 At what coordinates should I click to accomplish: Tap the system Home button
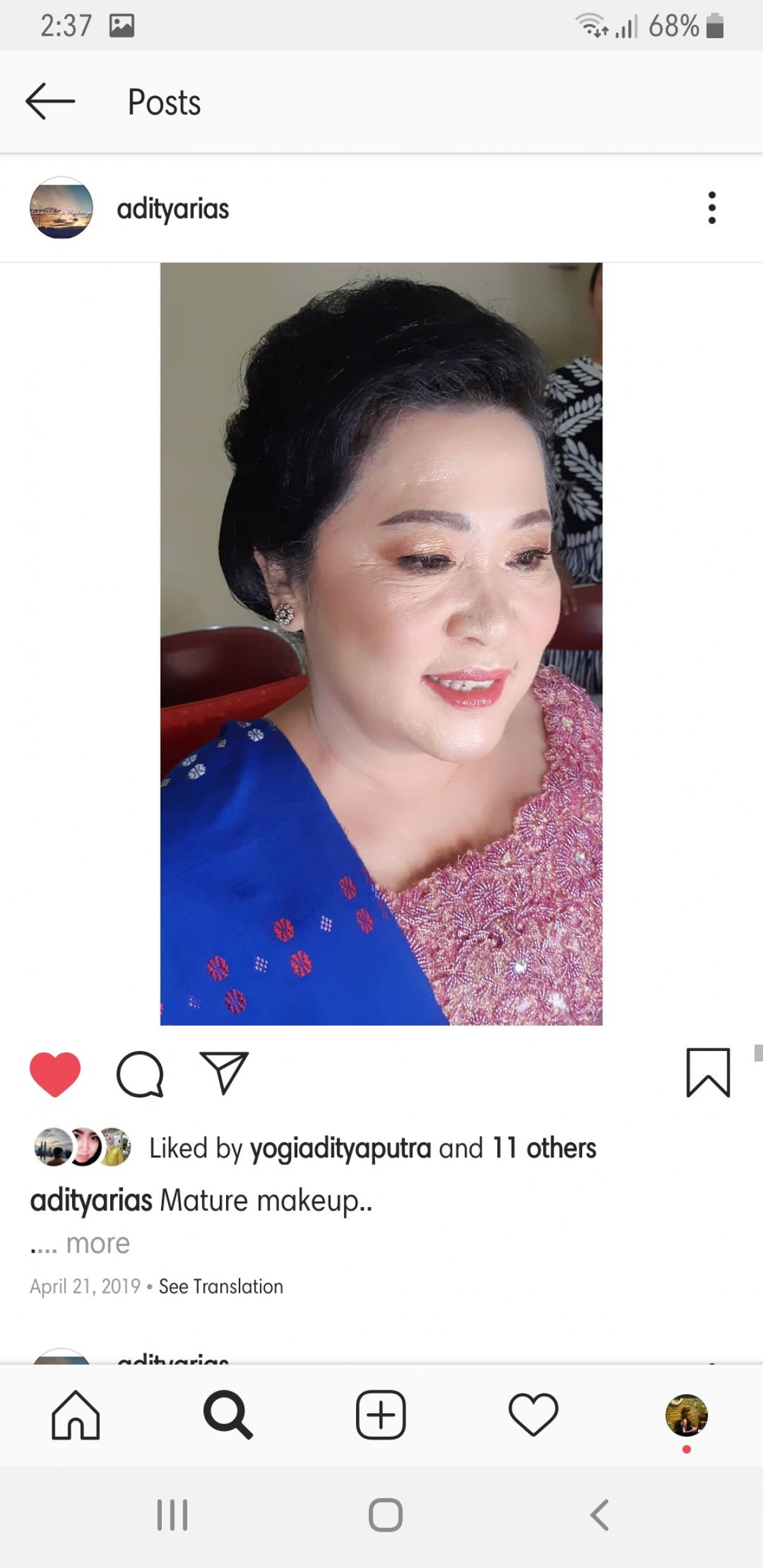385,1515
